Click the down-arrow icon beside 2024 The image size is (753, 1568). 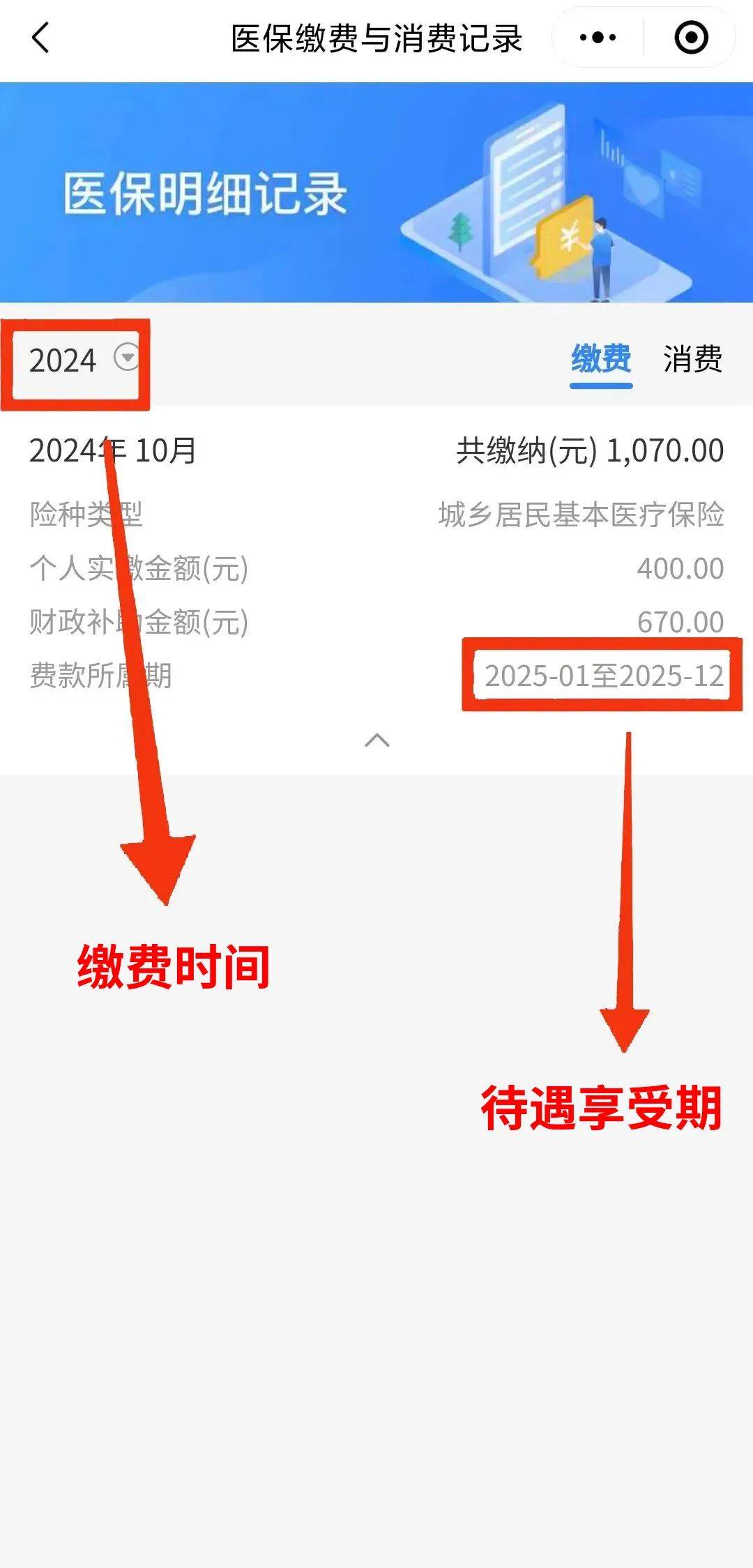tap(125, 358)
